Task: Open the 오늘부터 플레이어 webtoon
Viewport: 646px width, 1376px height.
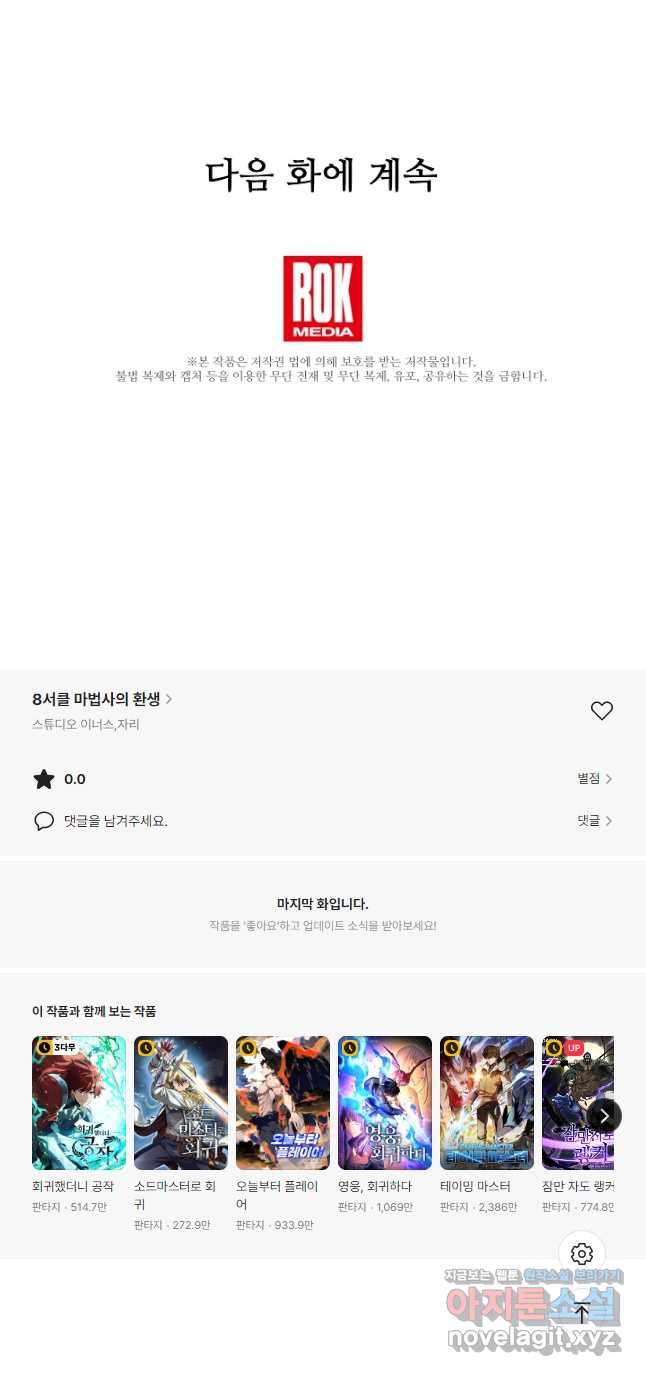Action: tap(283, 1103)
